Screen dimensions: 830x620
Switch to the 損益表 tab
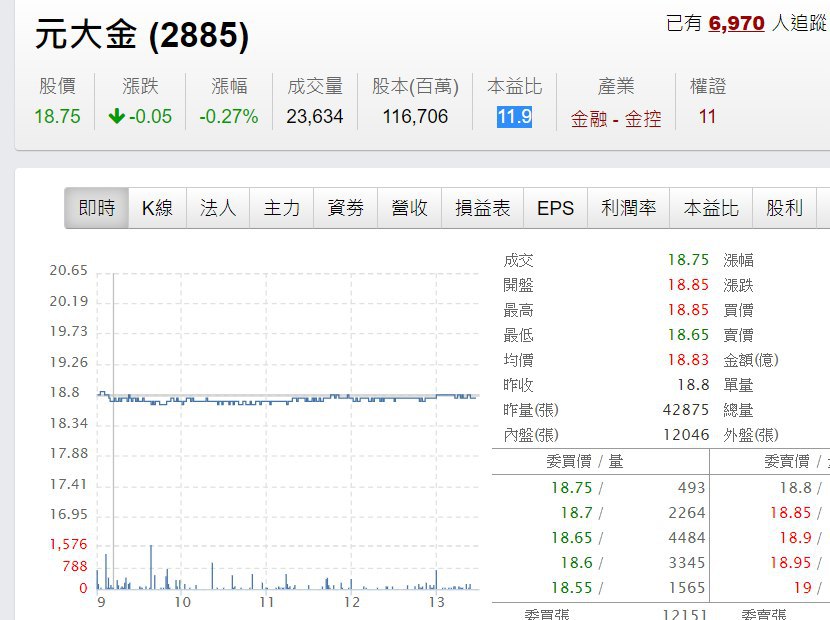[x=482, y=208]
